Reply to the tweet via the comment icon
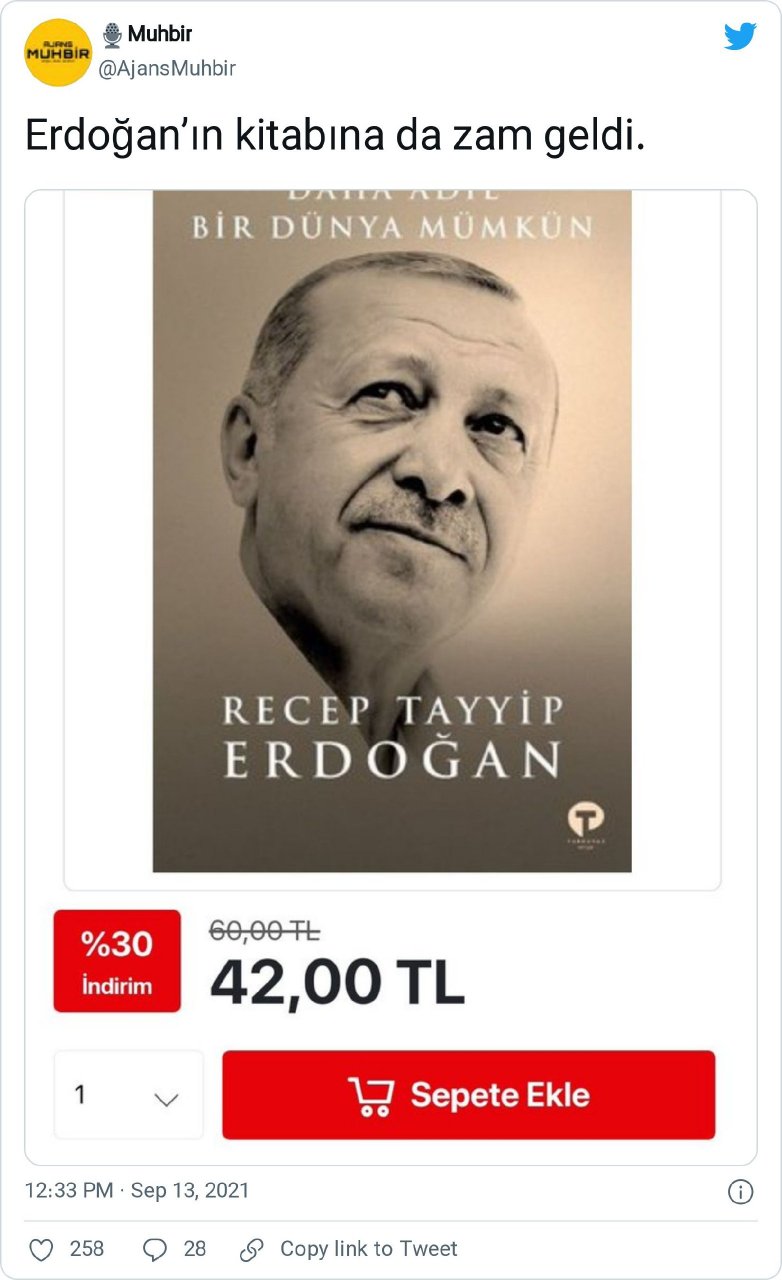782x1280 pixels. tap(155, 1249)
